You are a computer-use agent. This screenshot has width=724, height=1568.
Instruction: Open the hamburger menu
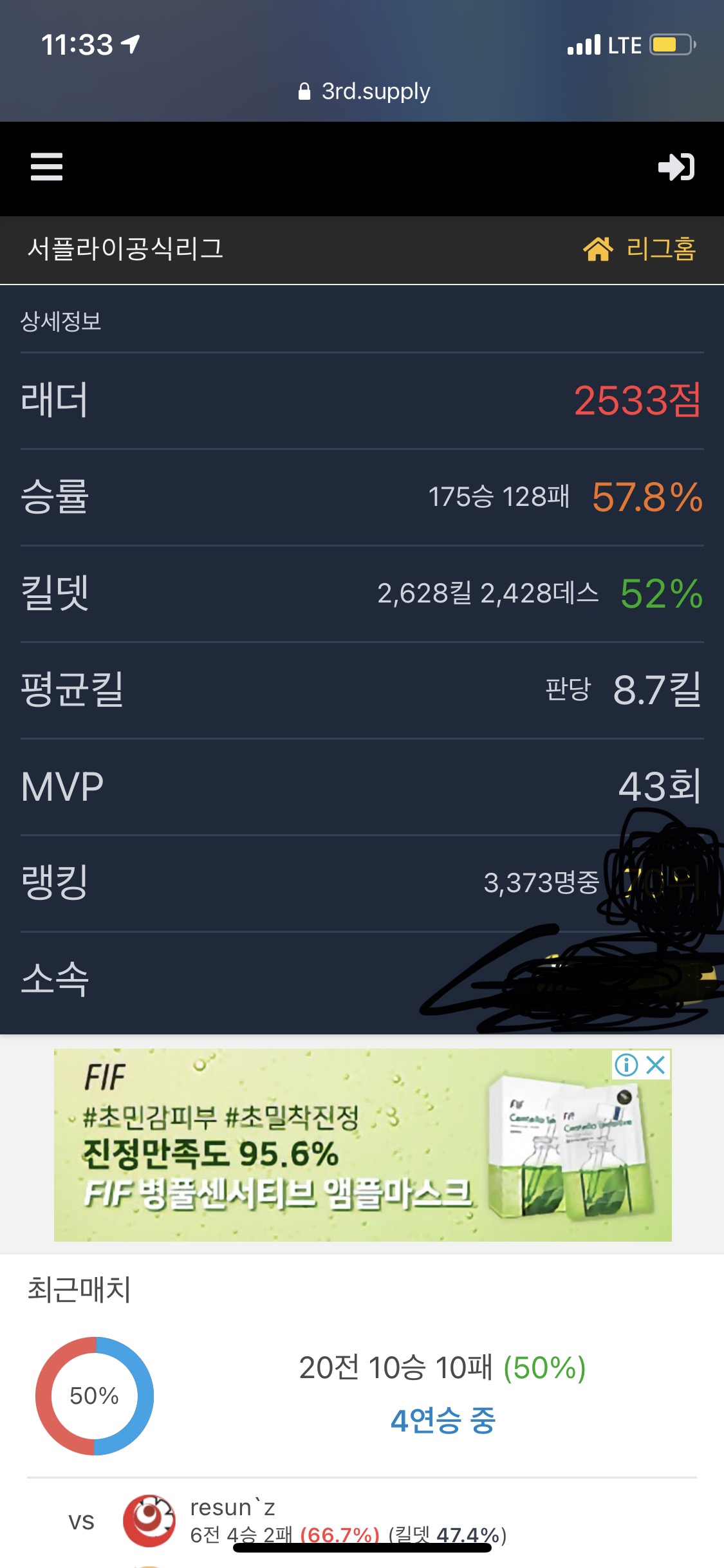point(46,167)
